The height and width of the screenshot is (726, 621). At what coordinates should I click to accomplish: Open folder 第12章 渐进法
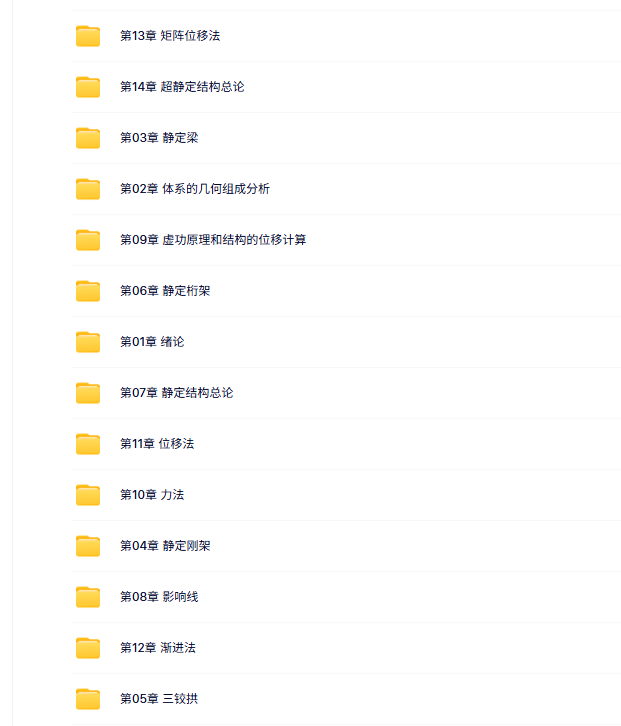click(157, 648)
